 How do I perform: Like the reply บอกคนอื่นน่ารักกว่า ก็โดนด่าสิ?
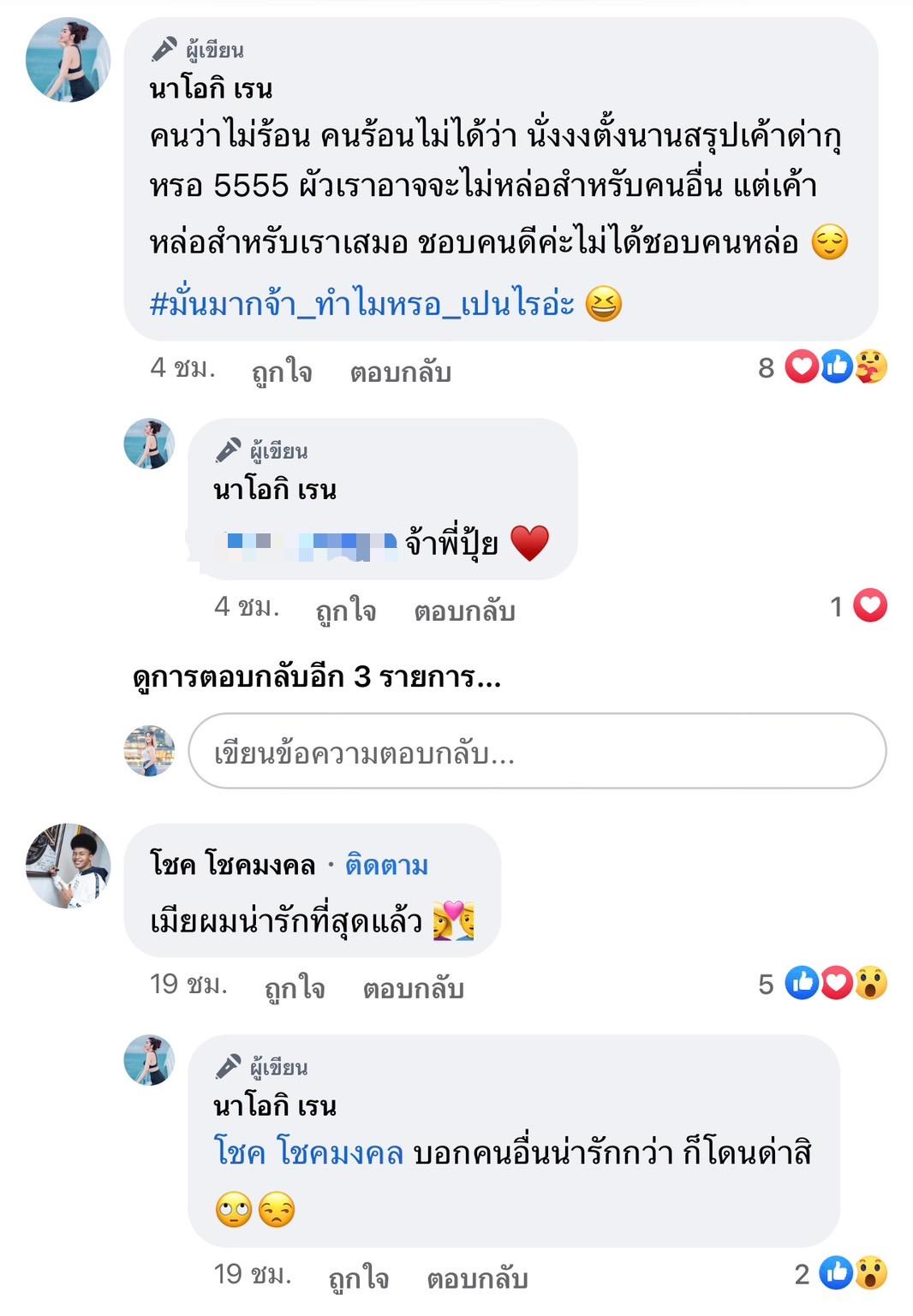[359, 1277]
